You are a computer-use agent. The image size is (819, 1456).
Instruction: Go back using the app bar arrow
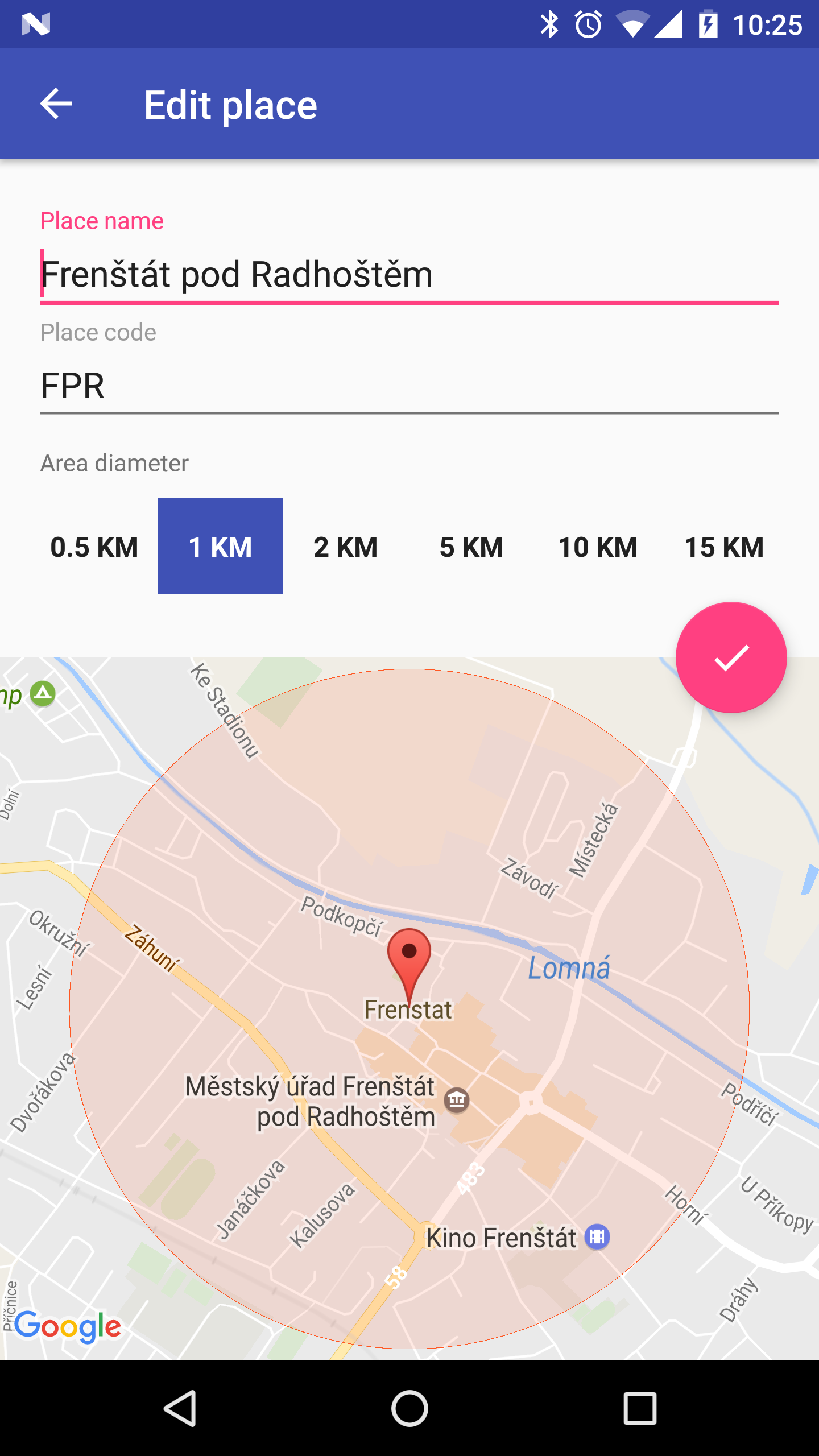pos(56,104)
